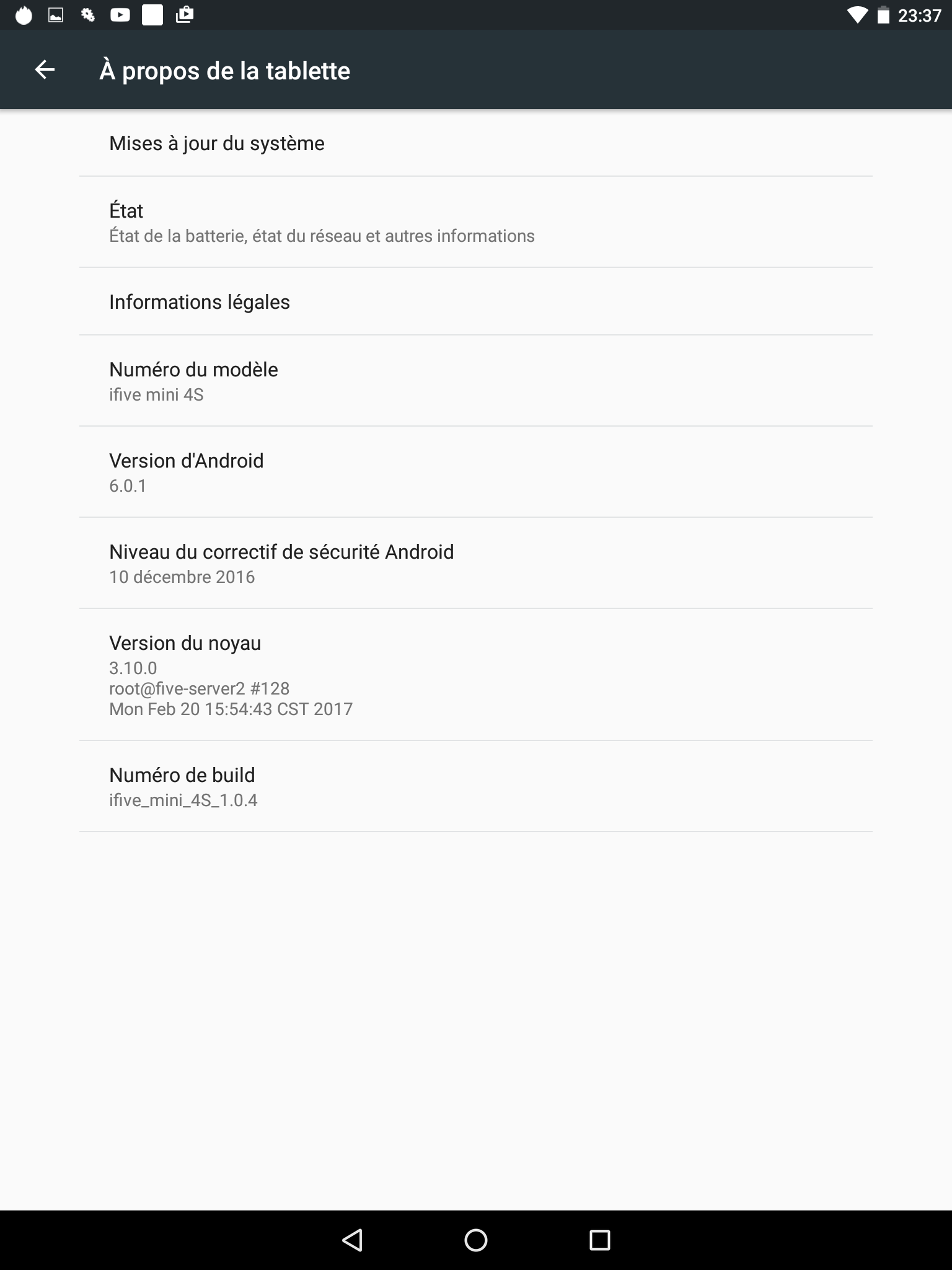
Task: Tap Niveau du correctif de sécurité Android
Action: (475, 563)
